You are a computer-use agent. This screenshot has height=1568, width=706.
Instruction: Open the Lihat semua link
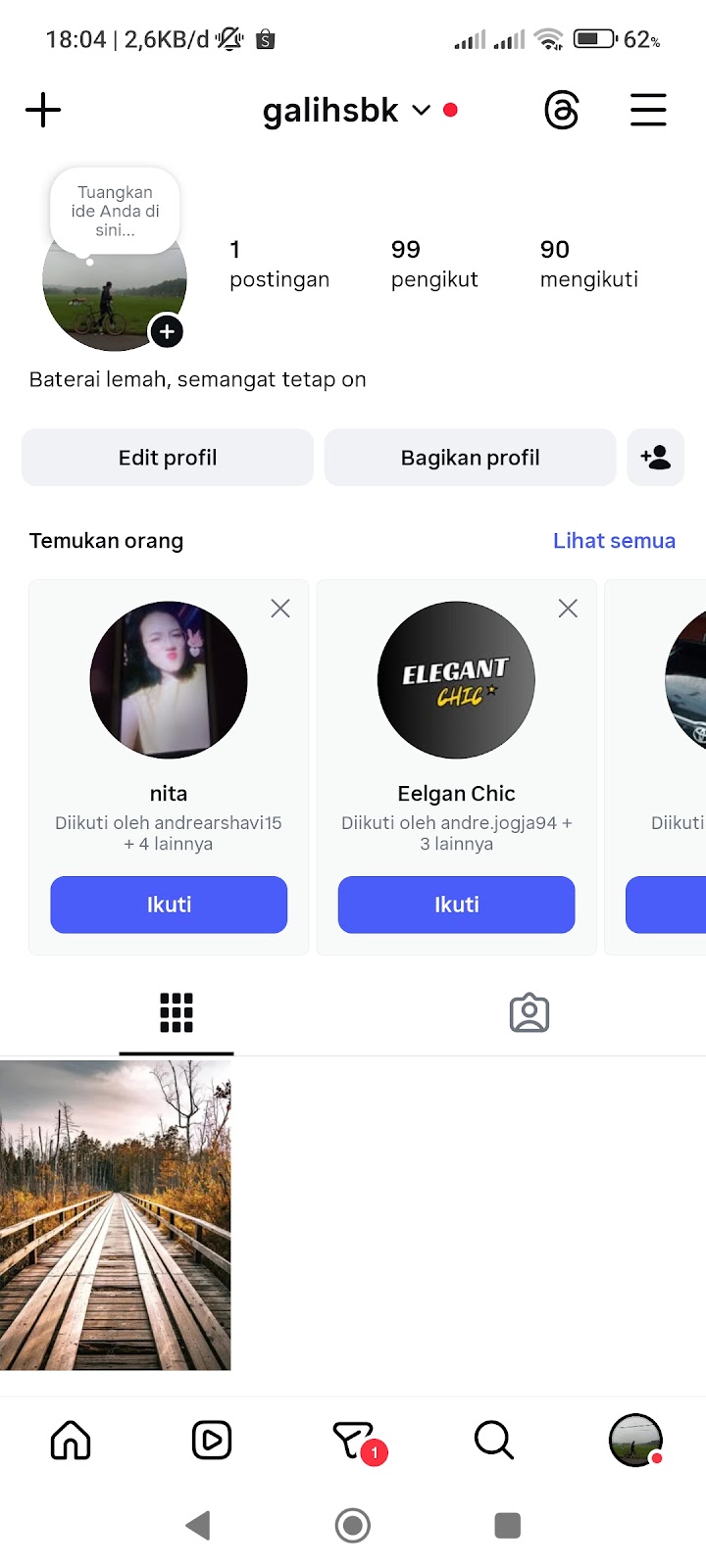tap(614, 541)
